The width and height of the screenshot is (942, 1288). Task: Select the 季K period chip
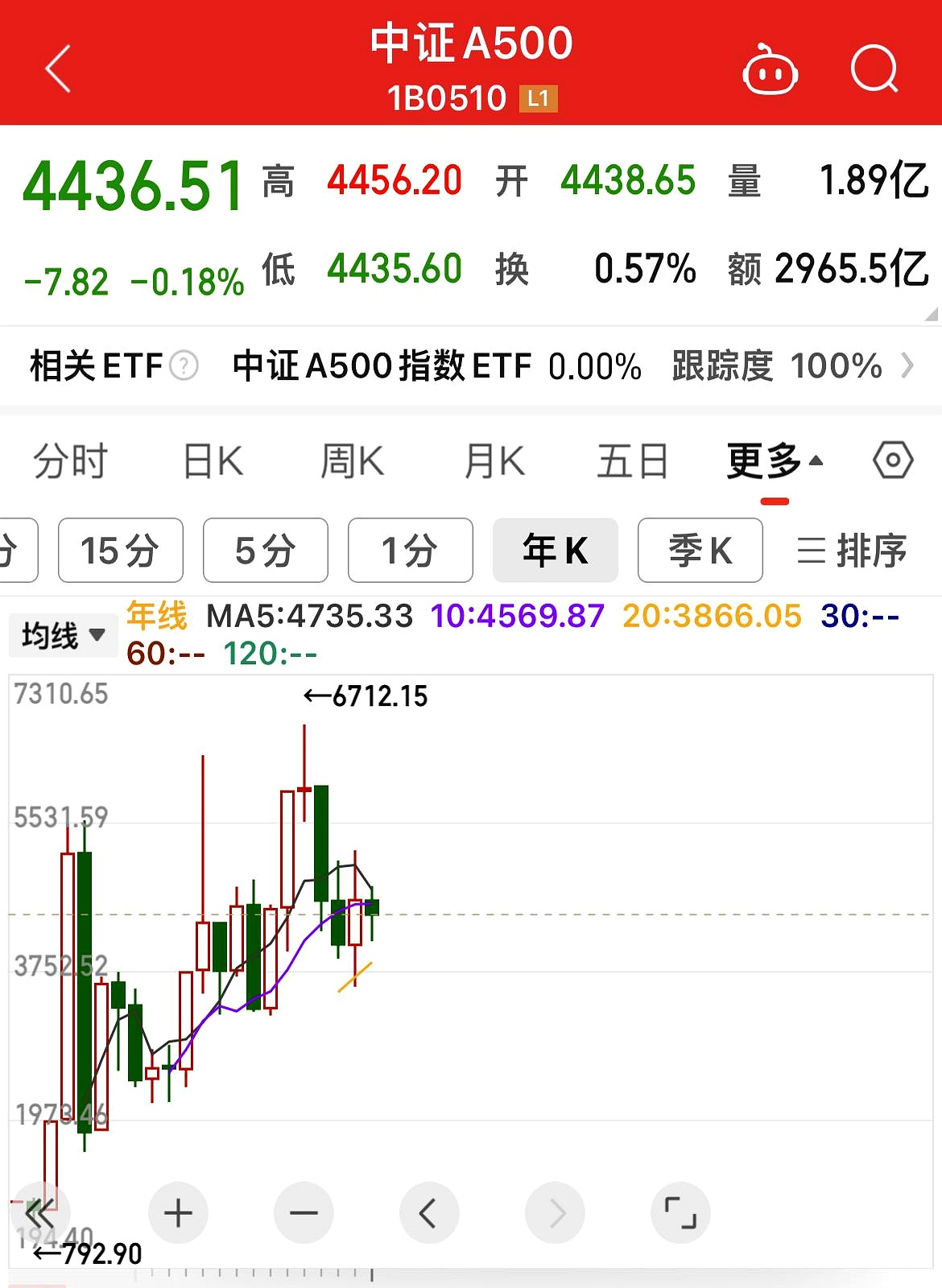700,551
